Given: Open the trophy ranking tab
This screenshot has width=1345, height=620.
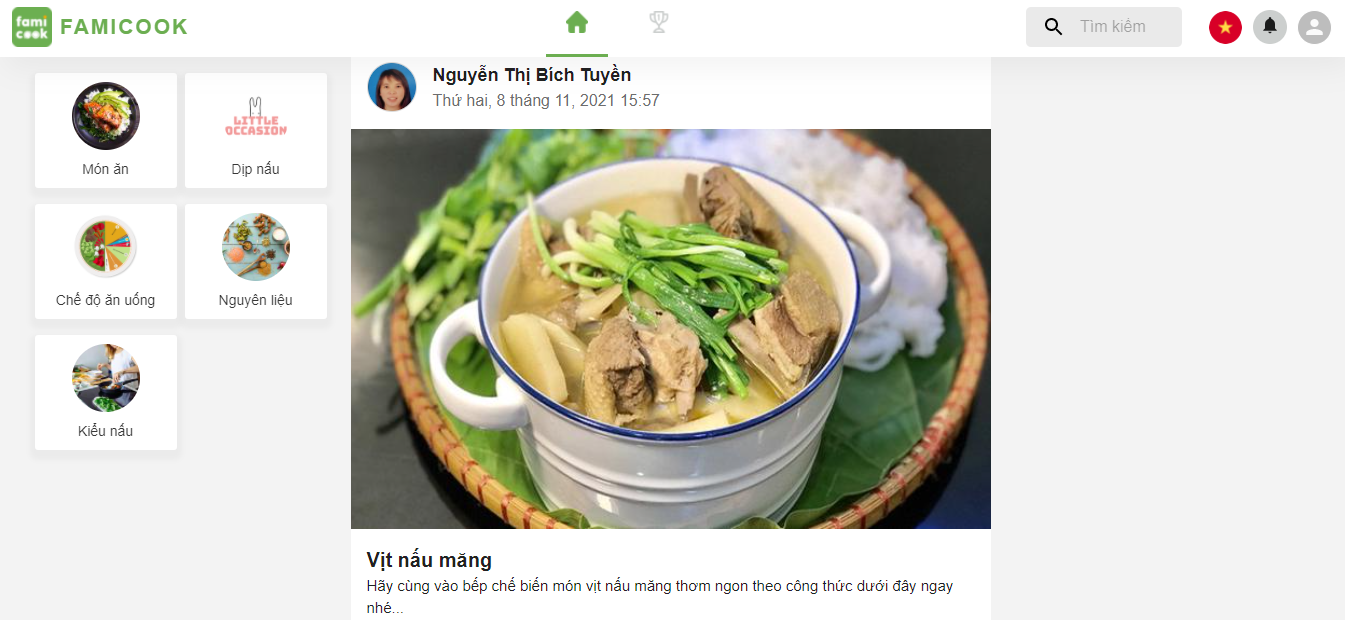Looking at the screenshot, I should [x=658, y=23].
